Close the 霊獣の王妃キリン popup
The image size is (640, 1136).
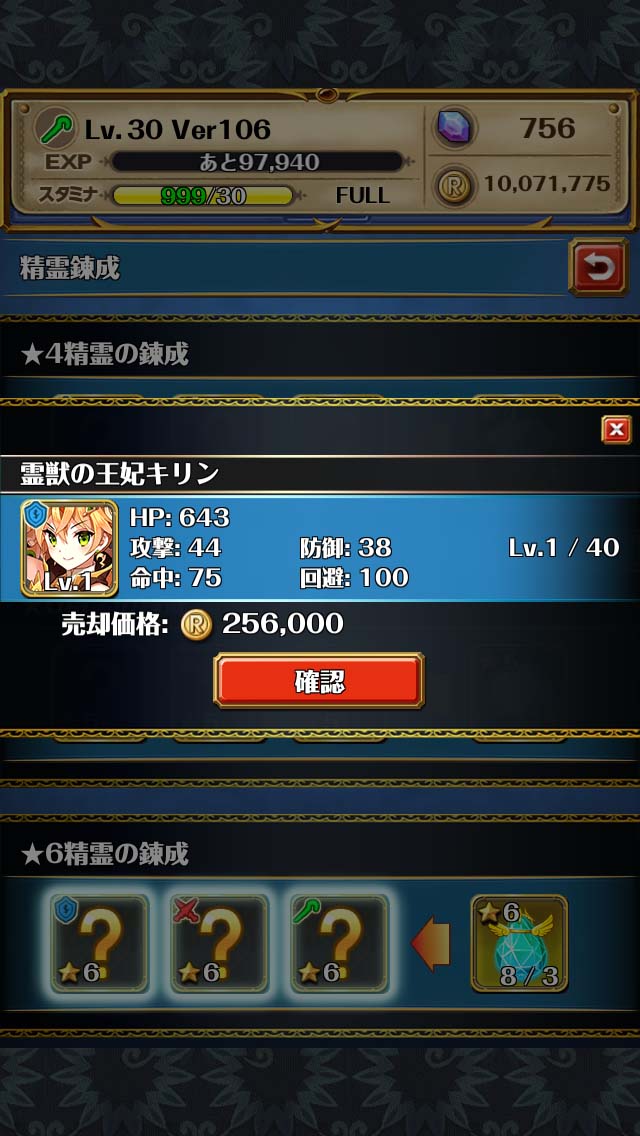coord(616,430)
